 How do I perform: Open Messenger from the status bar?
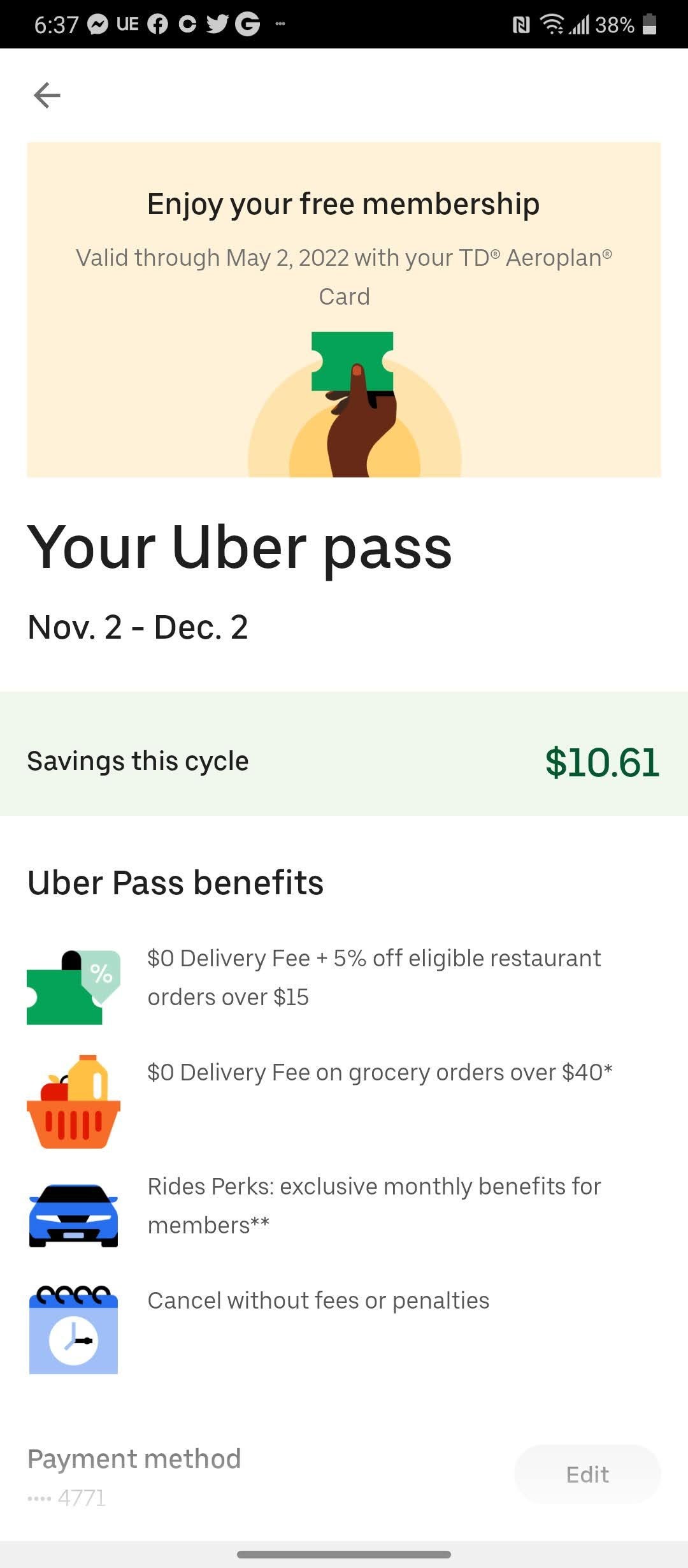coord(99,24)
